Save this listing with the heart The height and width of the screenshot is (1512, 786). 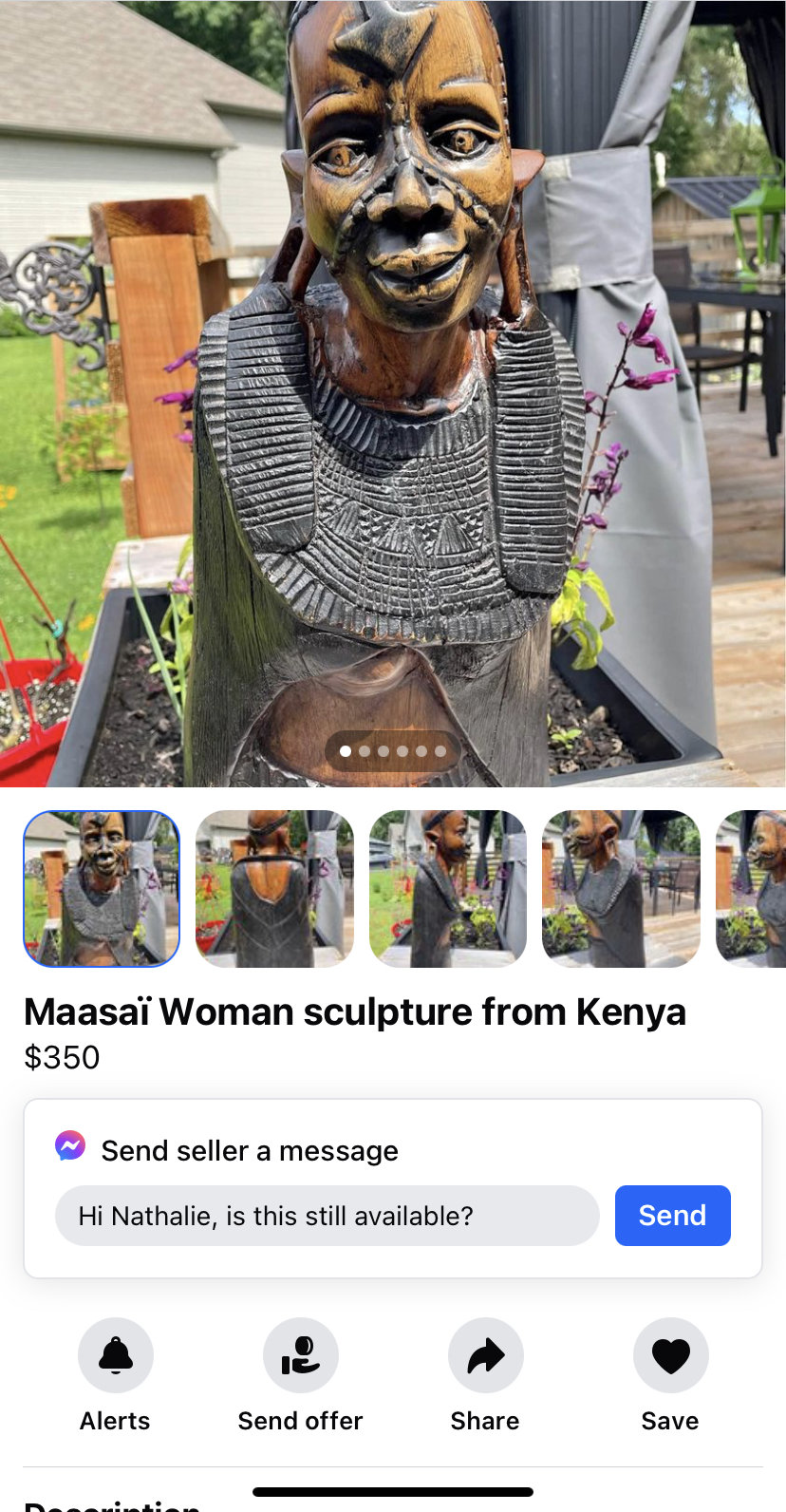pyautogui.click(x=670, y=1355)
